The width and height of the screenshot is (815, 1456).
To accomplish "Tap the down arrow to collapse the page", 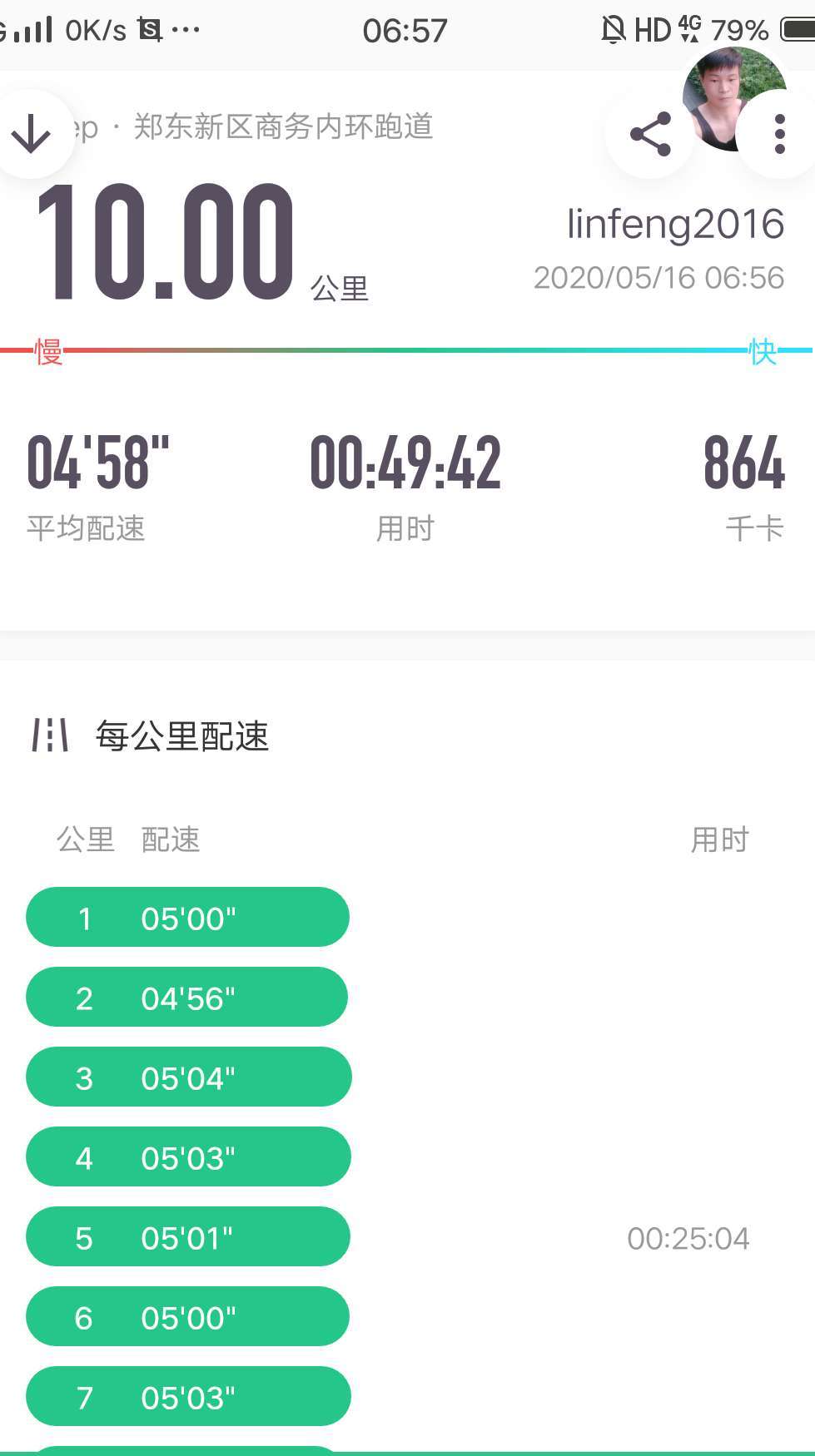I will 32,133.
